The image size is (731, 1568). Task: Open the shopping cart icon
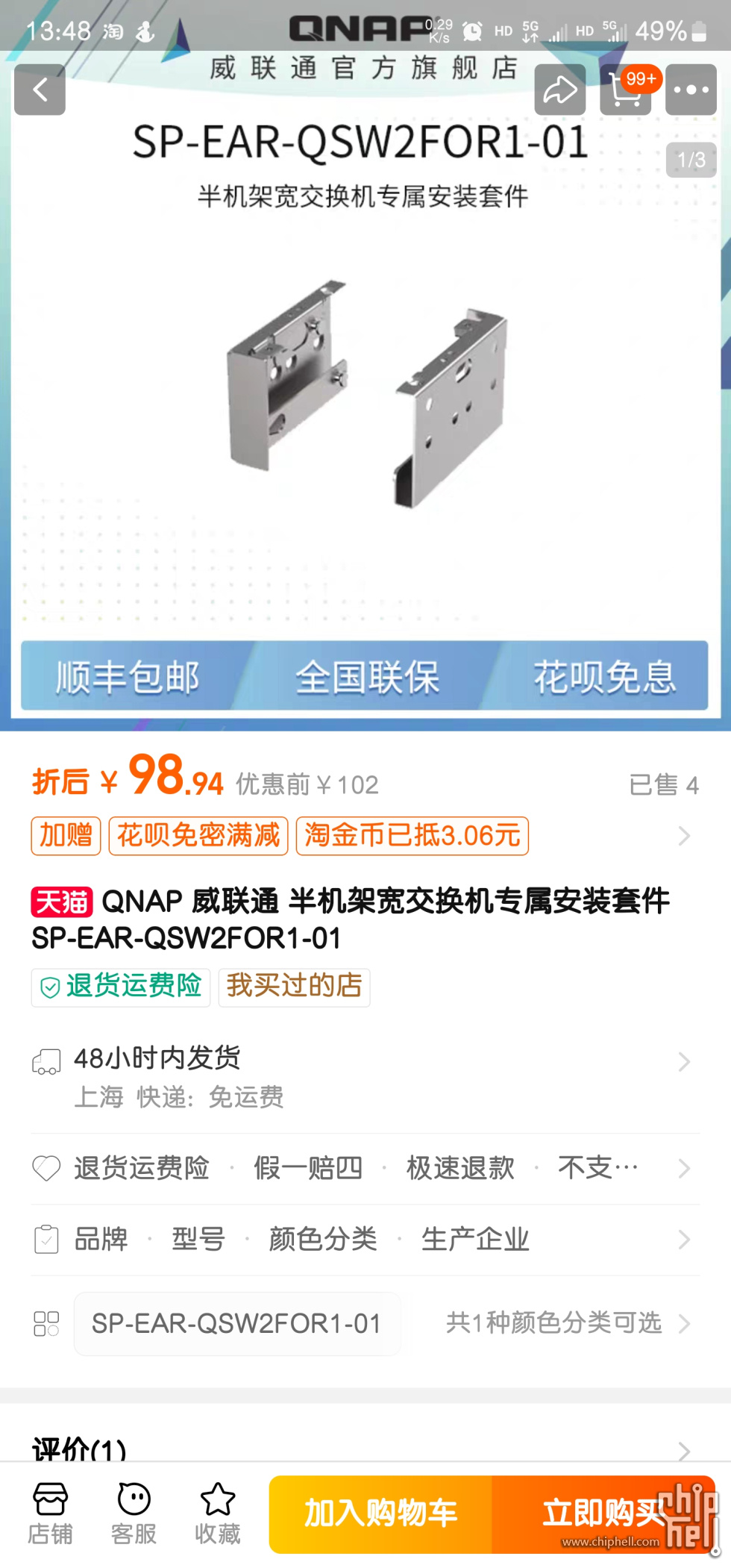[x=625, y=90]
